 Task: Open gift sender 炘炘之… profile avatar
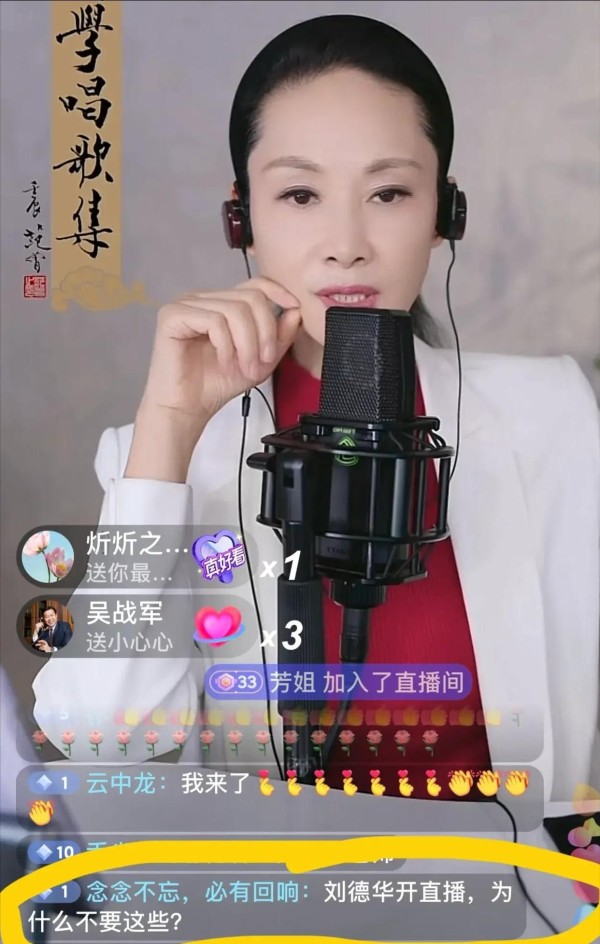tap(47, 557)
